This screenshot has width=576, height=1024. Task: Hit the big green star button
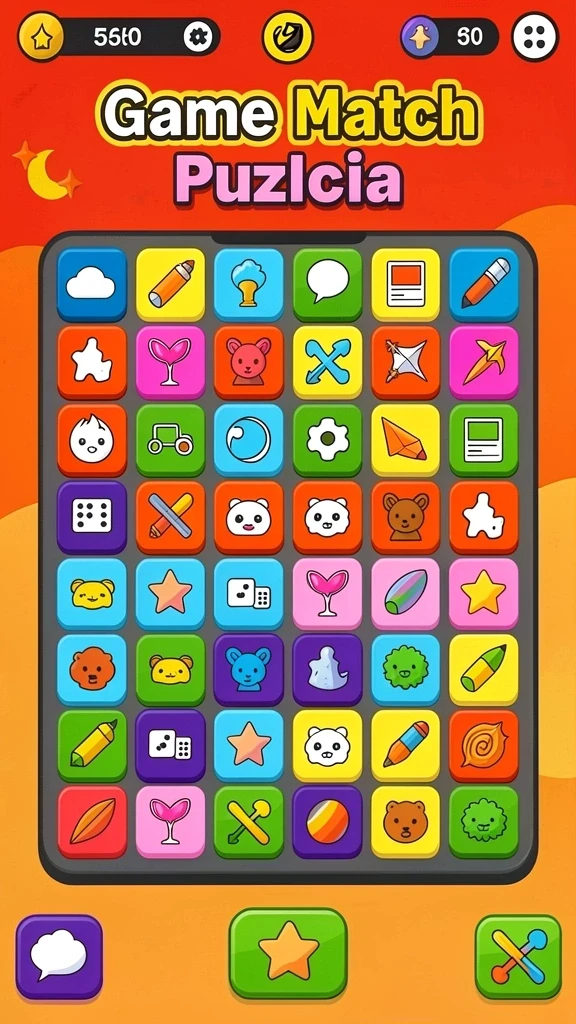(x=288, y=953)
